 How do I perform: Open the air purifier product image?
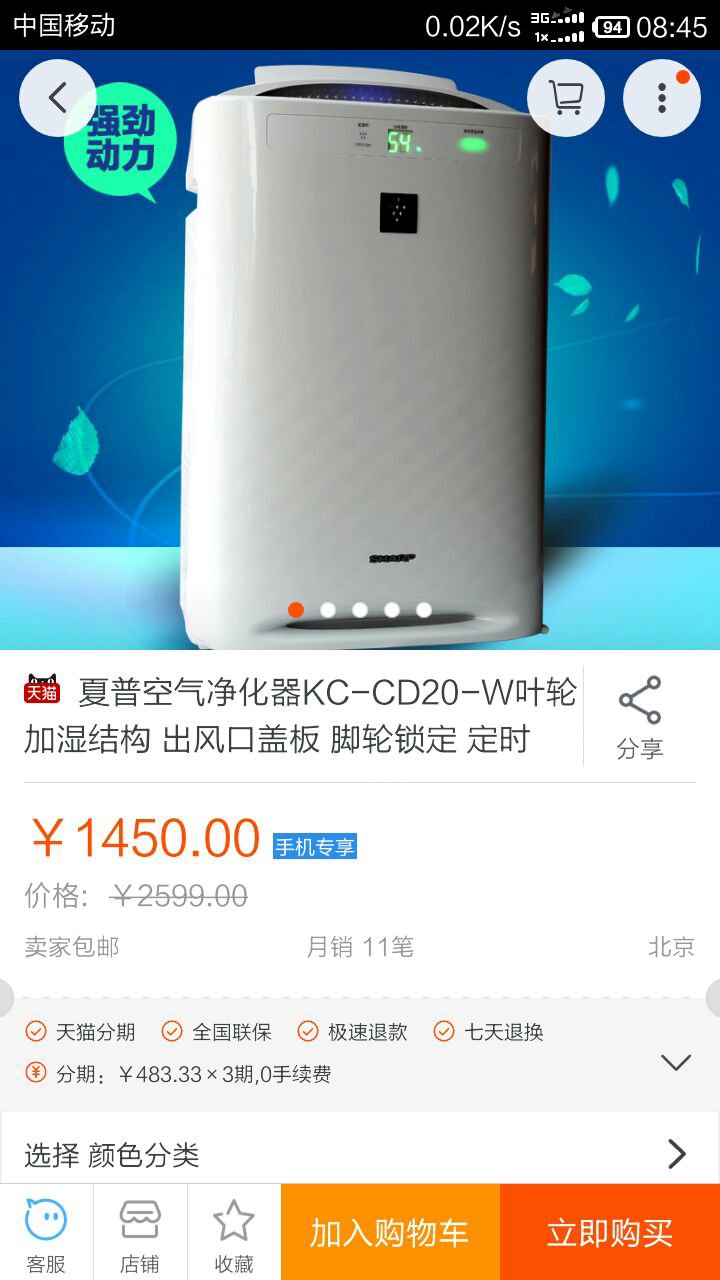(x=360, y=350)
